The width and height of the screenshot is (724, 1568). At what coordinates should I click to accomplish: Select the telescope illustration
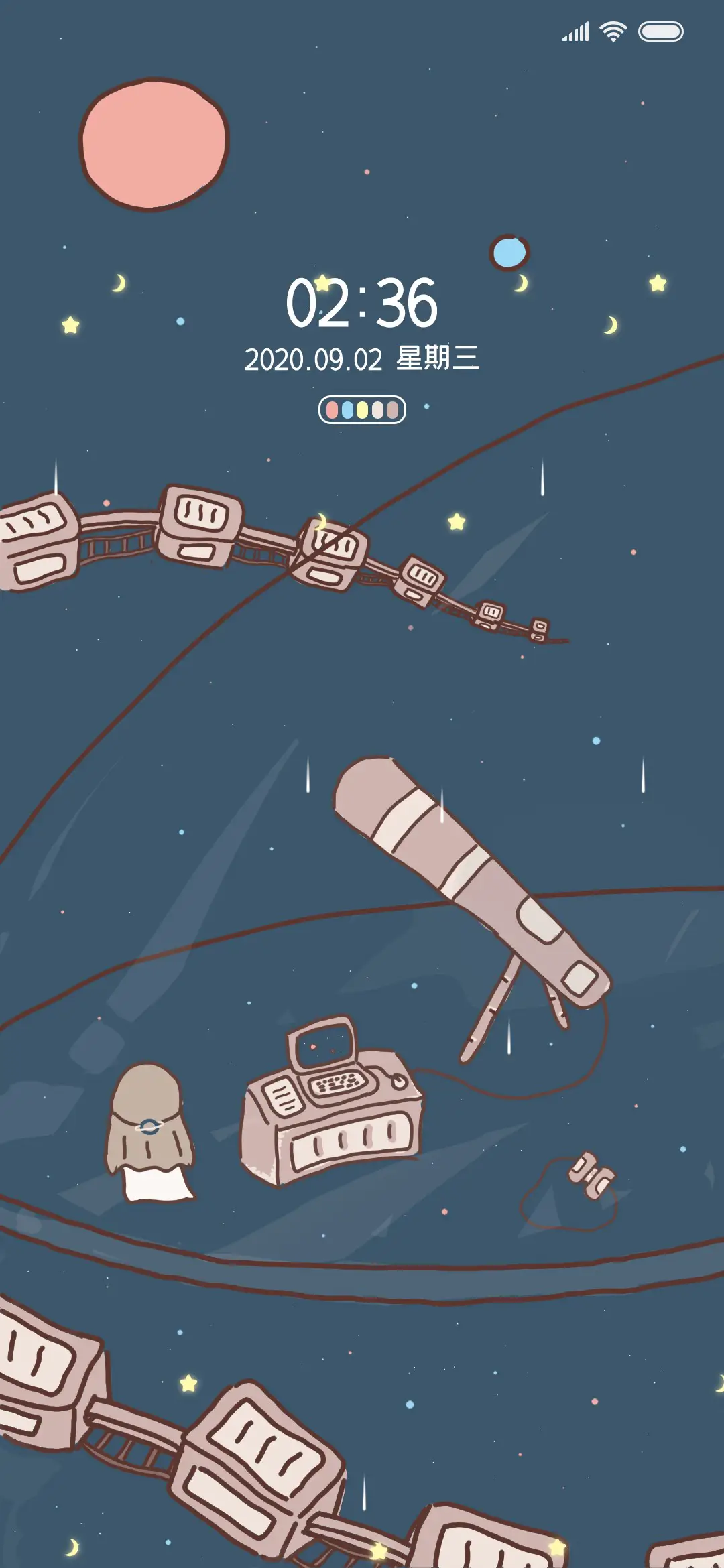tap(469, 885)
